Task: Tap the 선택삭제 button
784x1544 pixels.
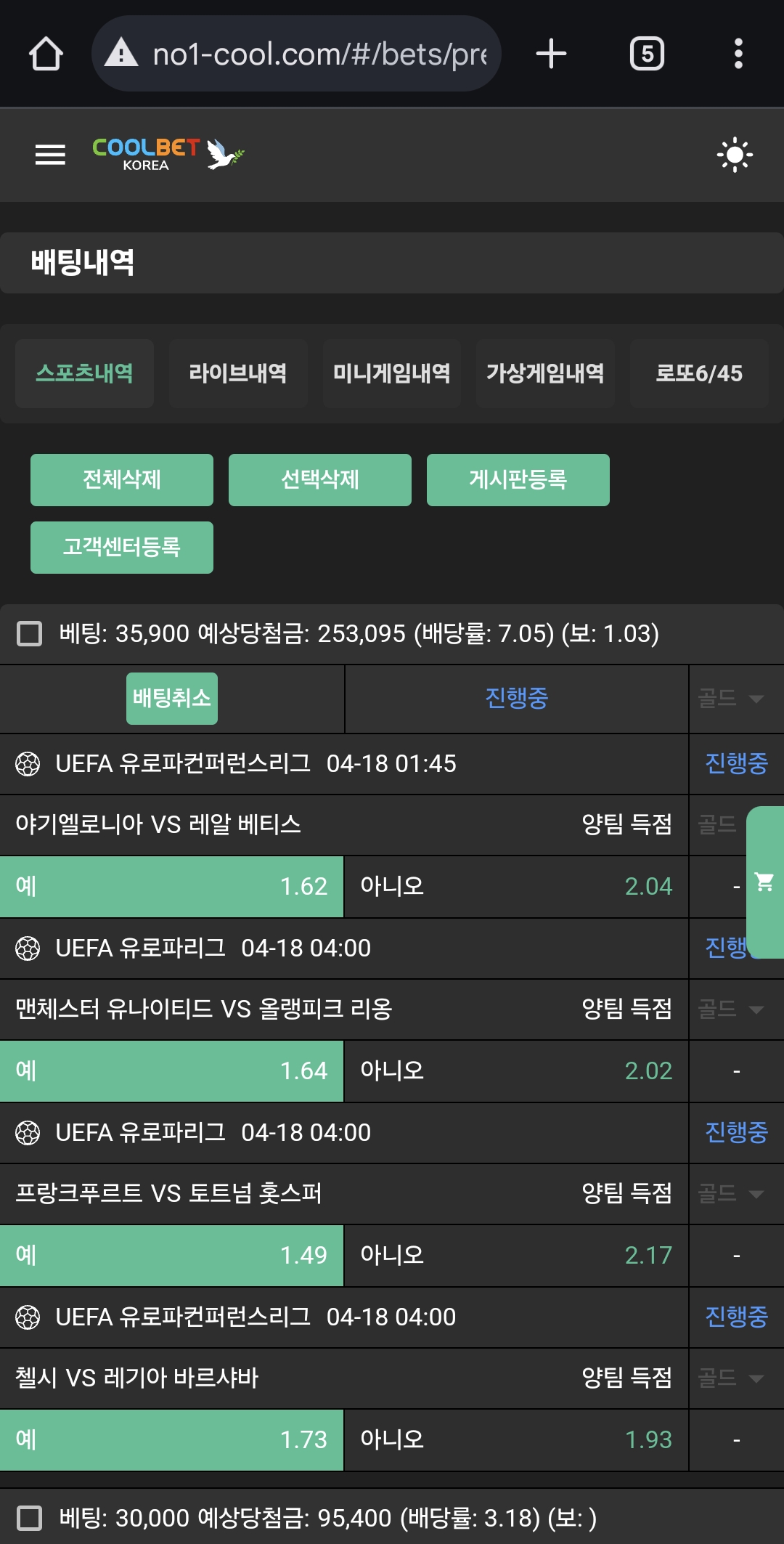Action: click(320, 480)
